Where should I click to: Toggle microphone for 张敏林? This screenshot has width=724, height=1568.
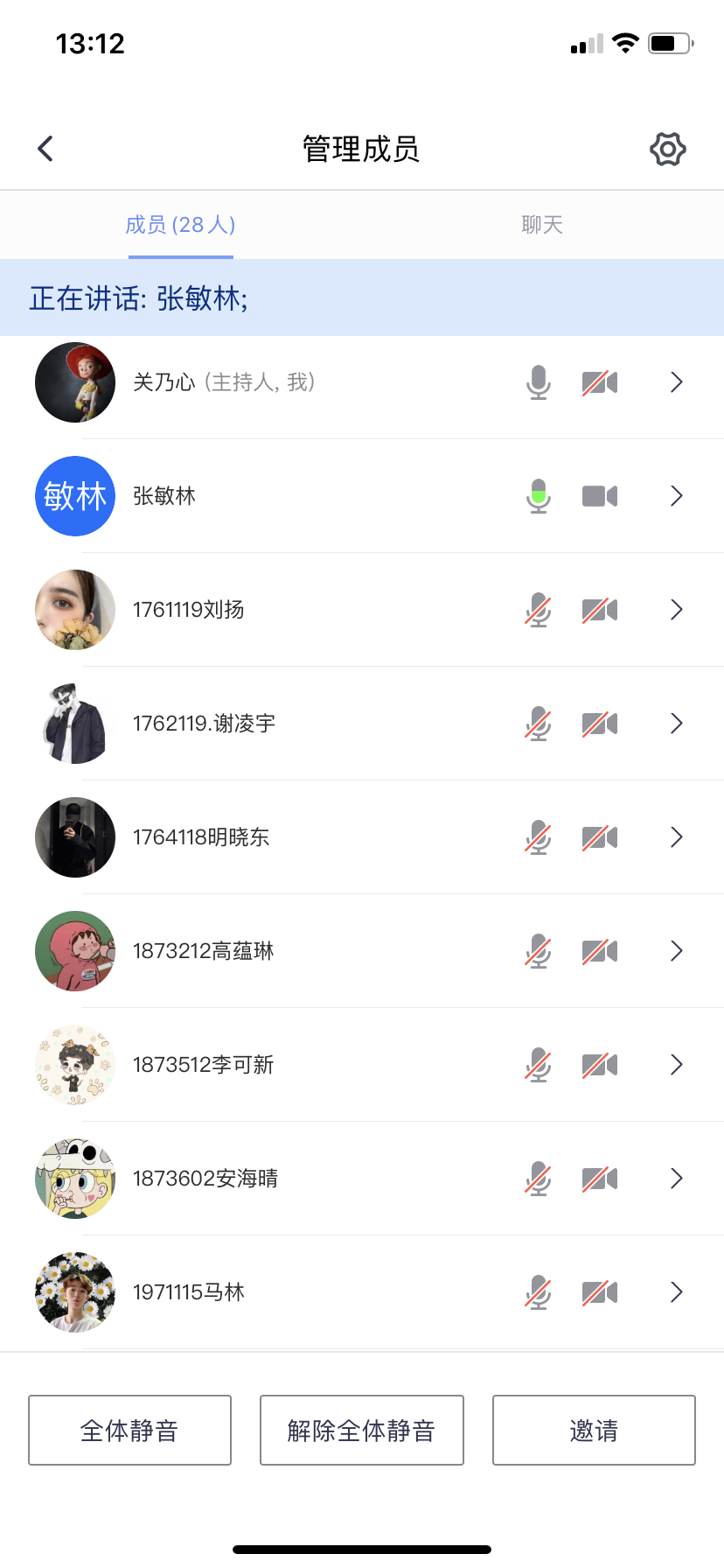pyautogui.click(x=539, y=496)
